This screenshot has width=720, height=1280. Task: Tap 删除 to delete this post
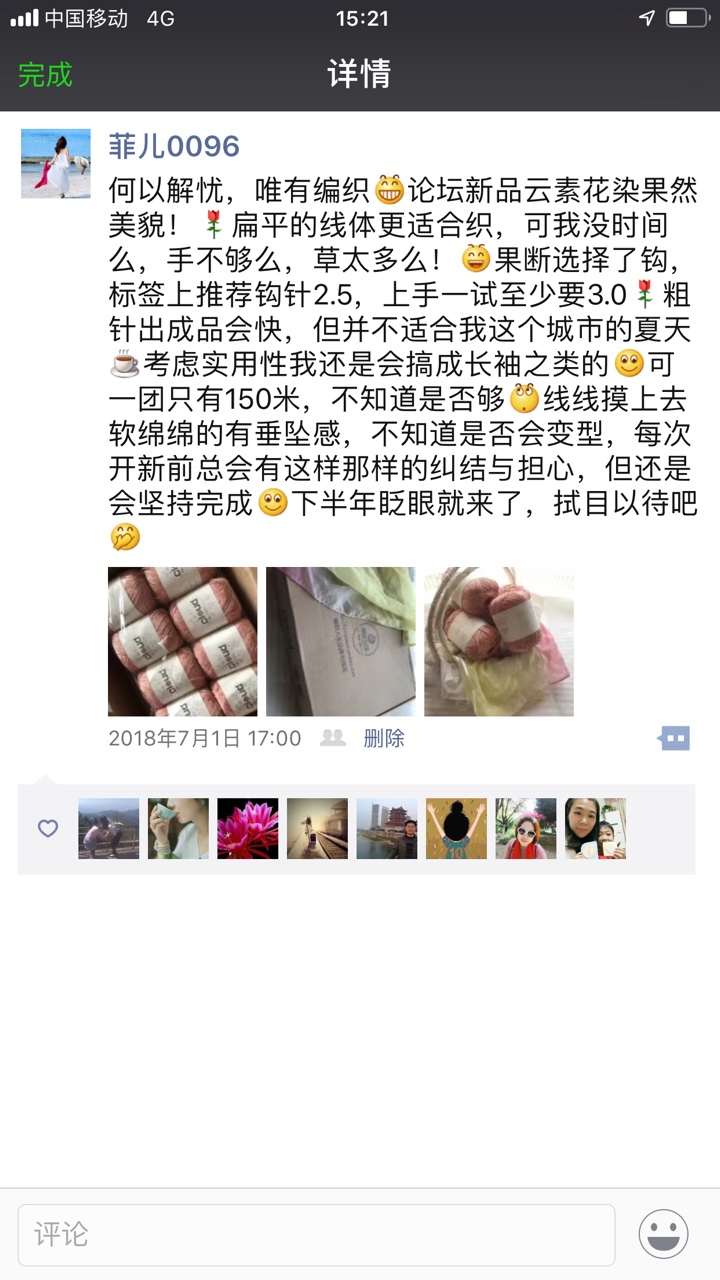pos(384,739)
